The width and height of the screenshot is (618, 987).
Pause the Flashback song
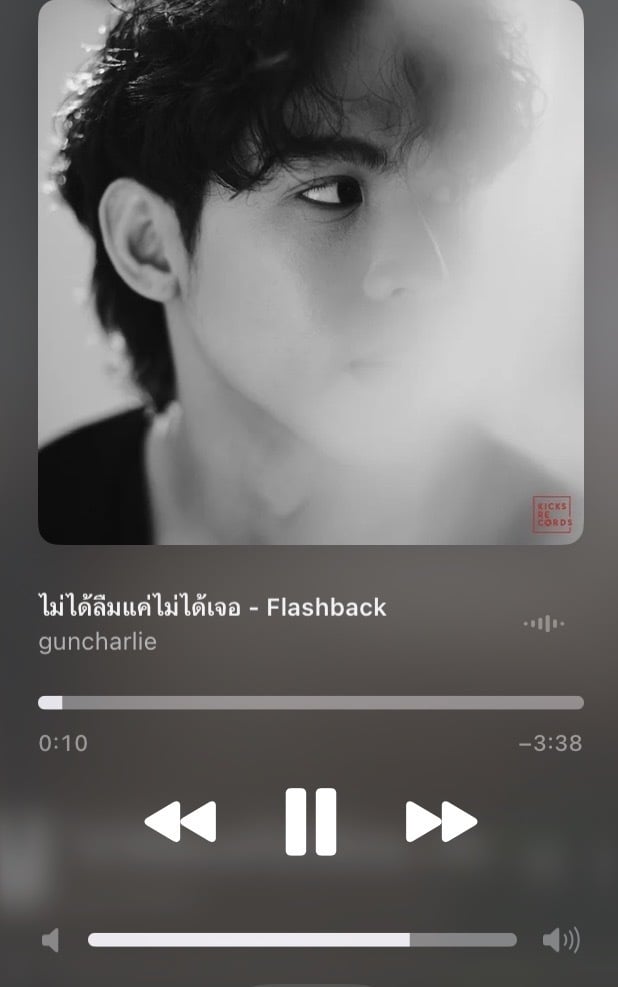(310, 821)
